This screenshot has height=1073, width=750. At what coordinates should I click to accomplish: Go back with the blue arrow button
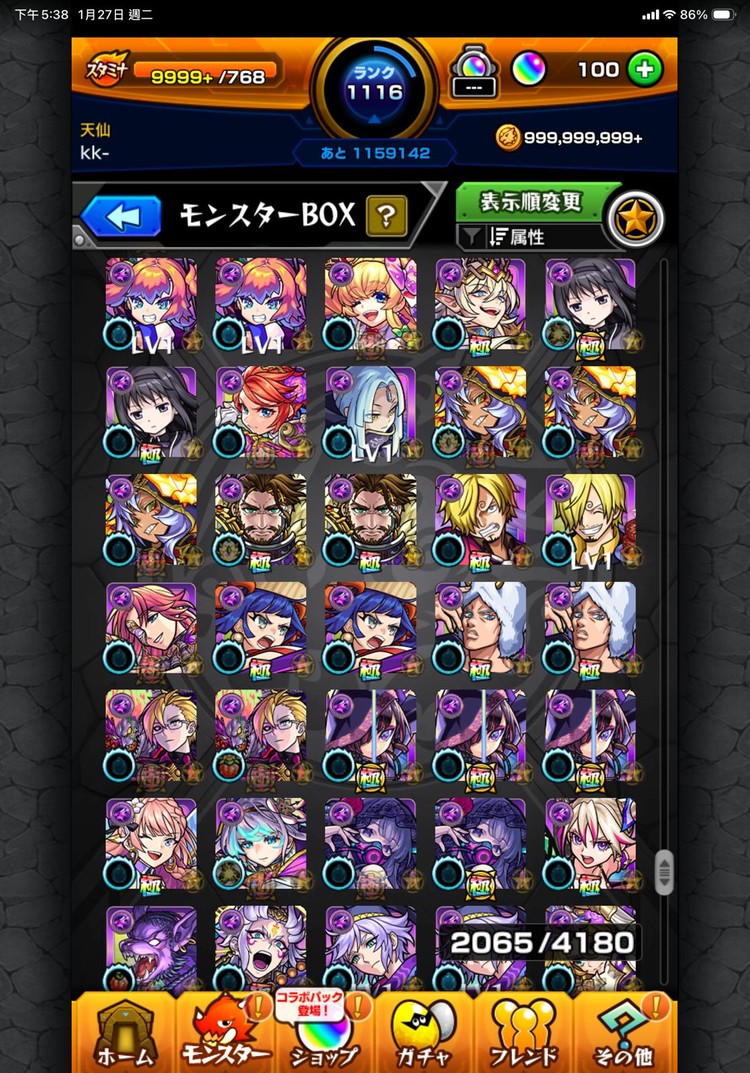(x=121, y=216)
